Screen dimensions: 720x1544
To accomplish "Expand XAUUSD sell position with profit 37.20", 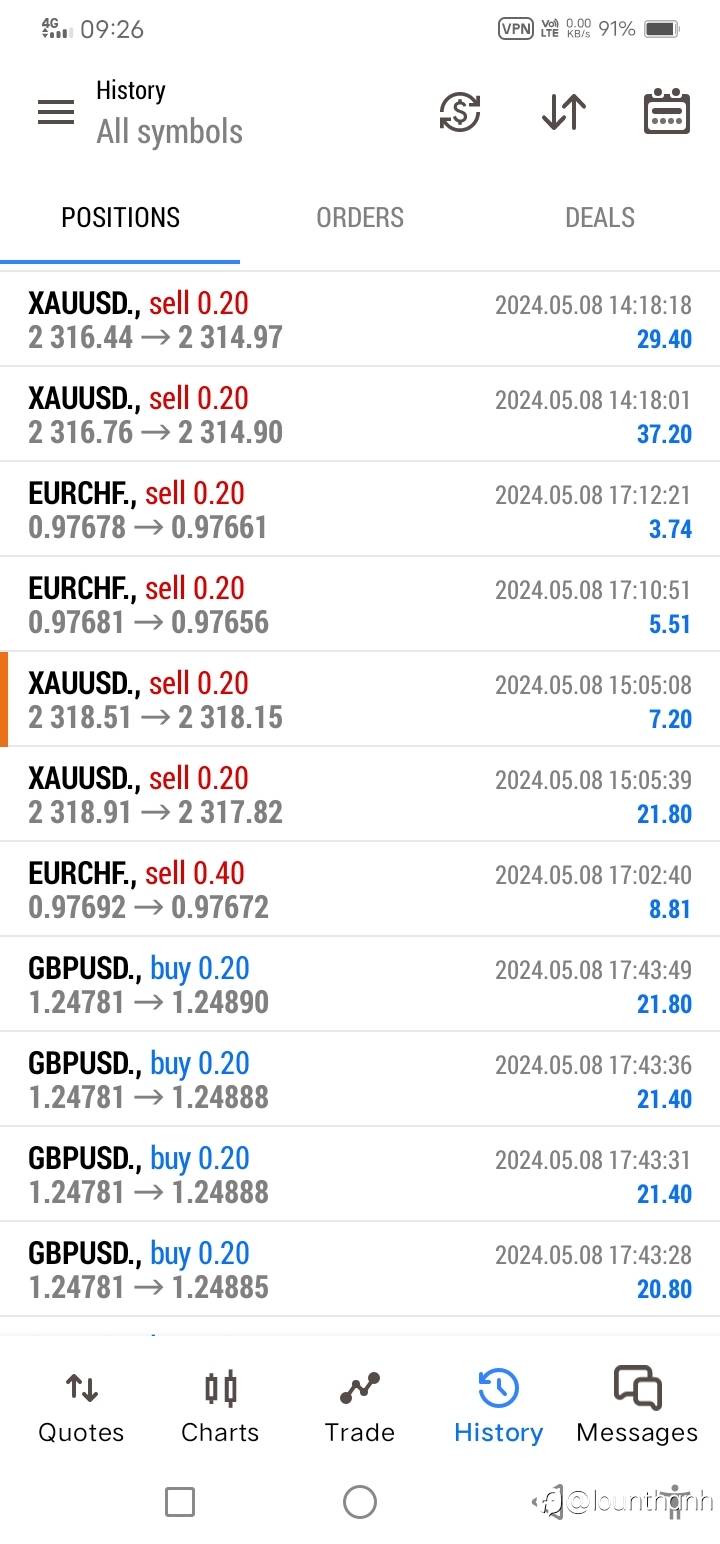I will click(360, 415).
